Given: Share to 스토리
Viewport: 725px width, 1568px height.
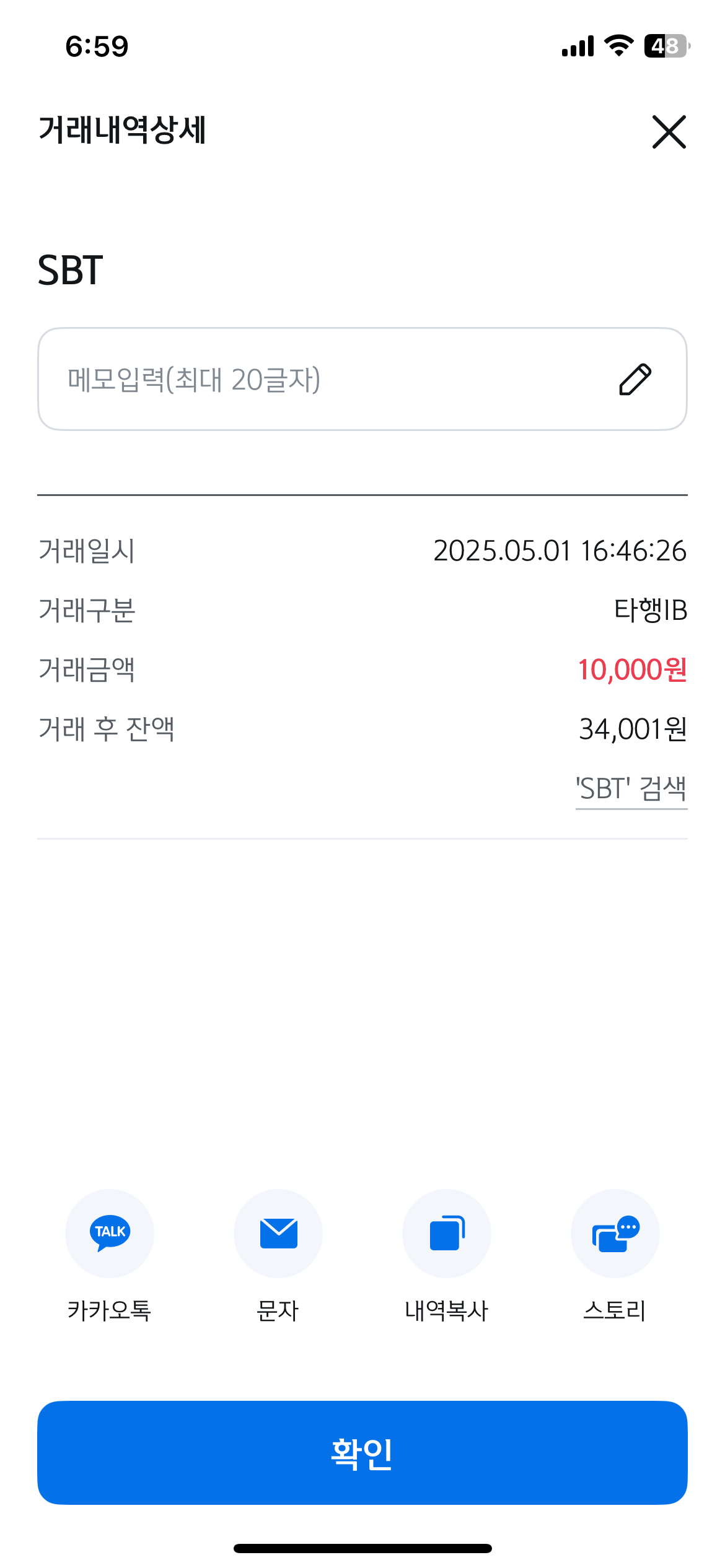Looking at the screenshot, I should [x=615, y=1257].
